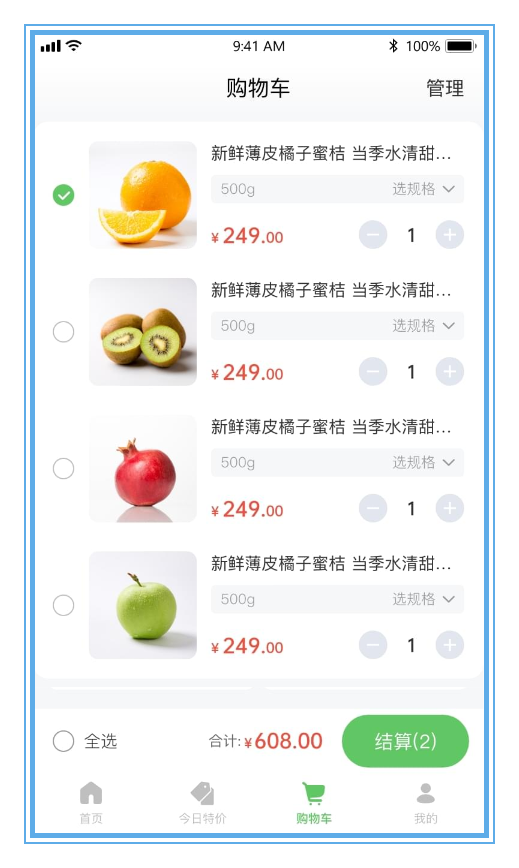Reduce quantity of the green apple item
The width and height of the screenshot is (519, 868).
coord(373,645)
